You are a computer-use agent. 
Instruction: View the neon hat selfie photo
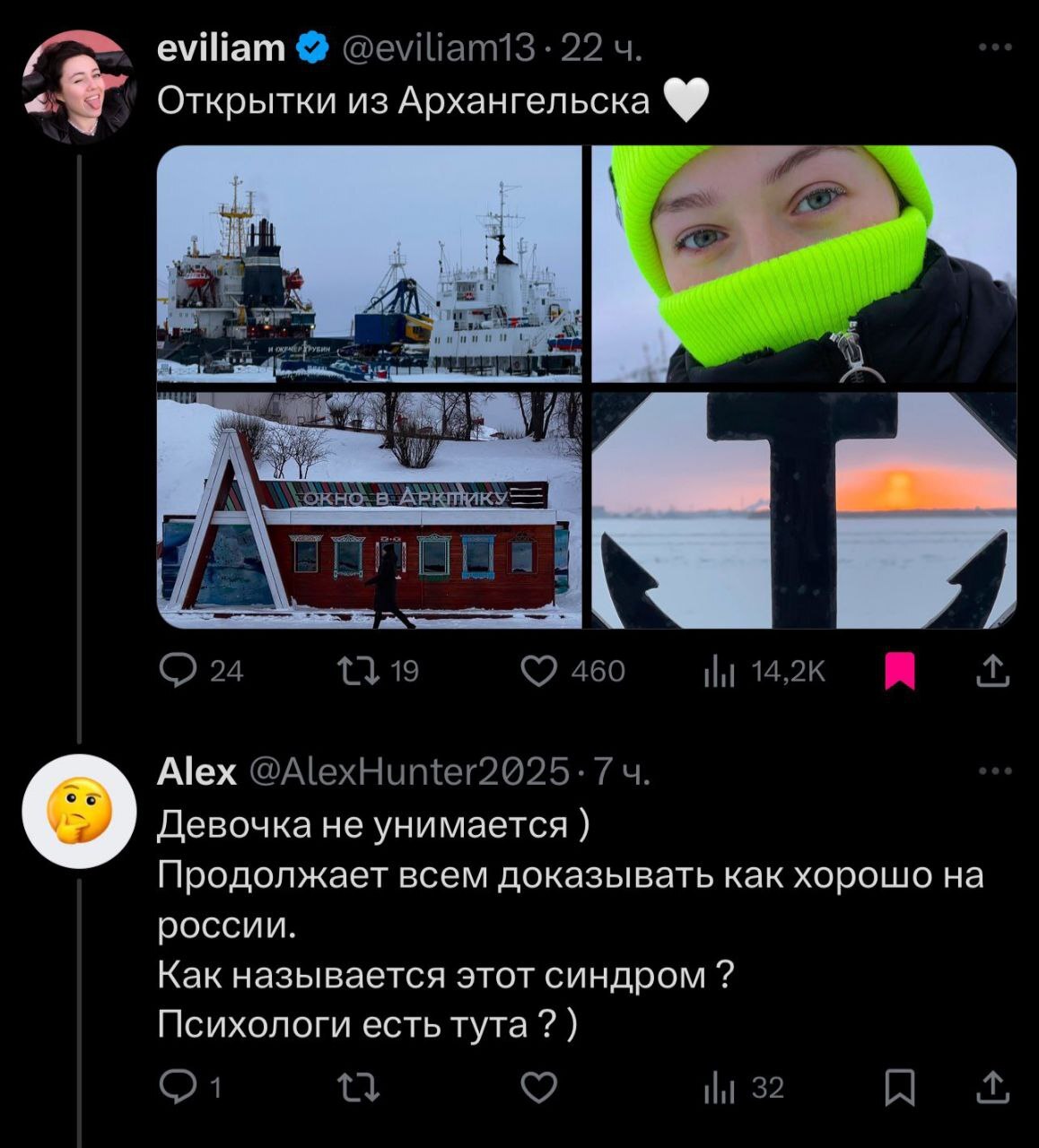coord(804,264)
